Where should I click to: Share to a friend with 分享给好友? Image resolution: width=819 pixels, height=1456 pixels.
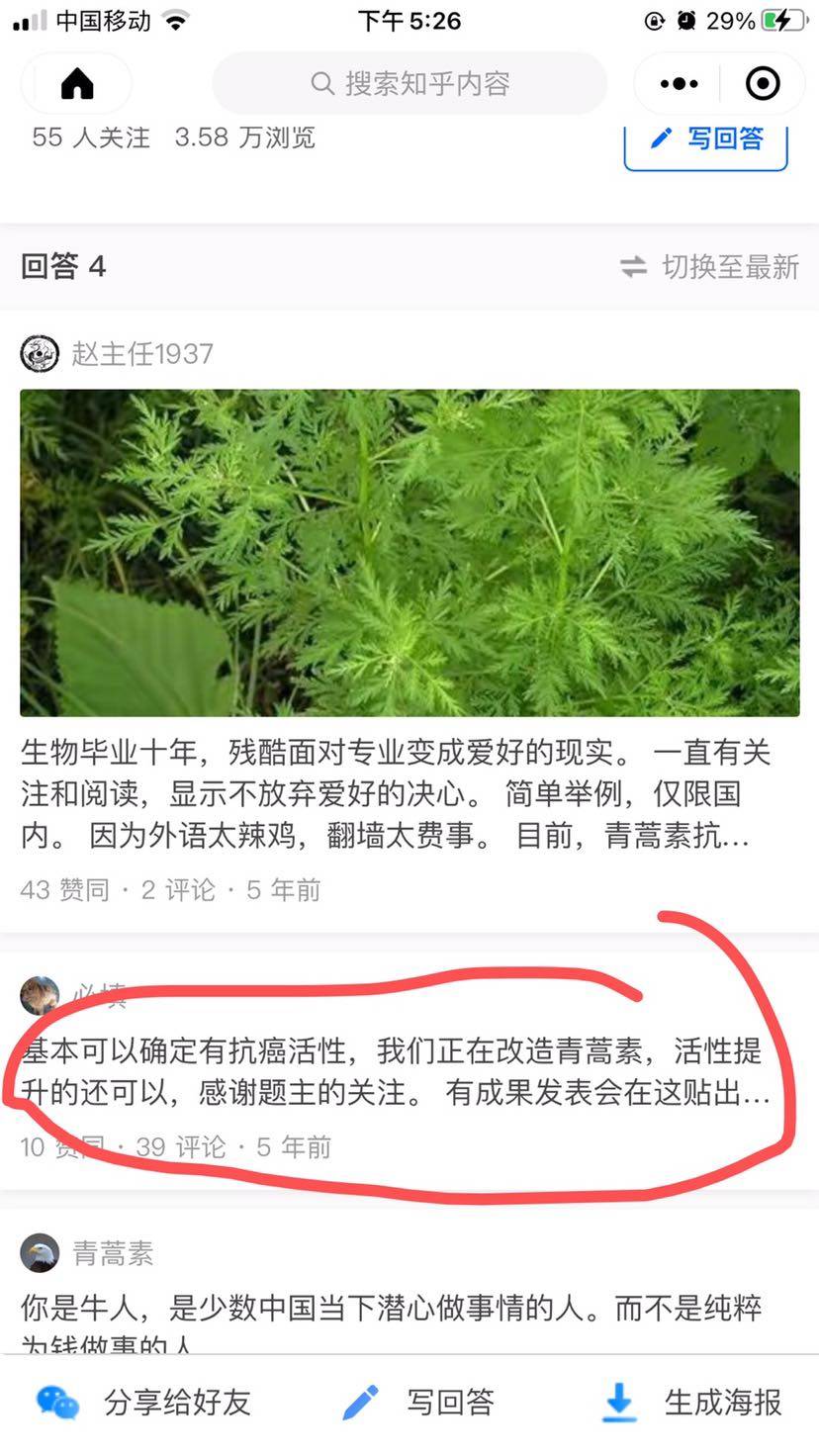(144, 1402)
